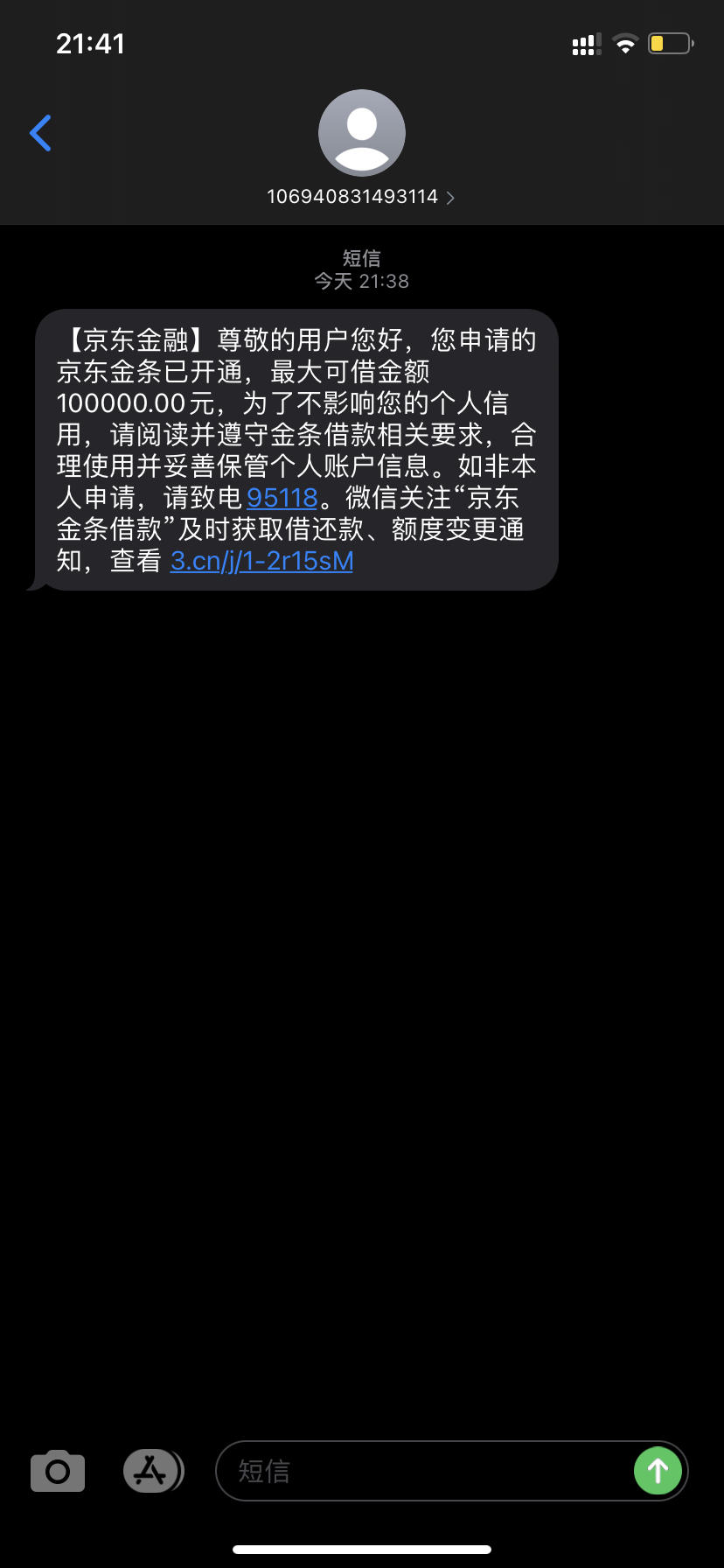
Task: Open the camera from the message bar
Action: [56, 1471]
